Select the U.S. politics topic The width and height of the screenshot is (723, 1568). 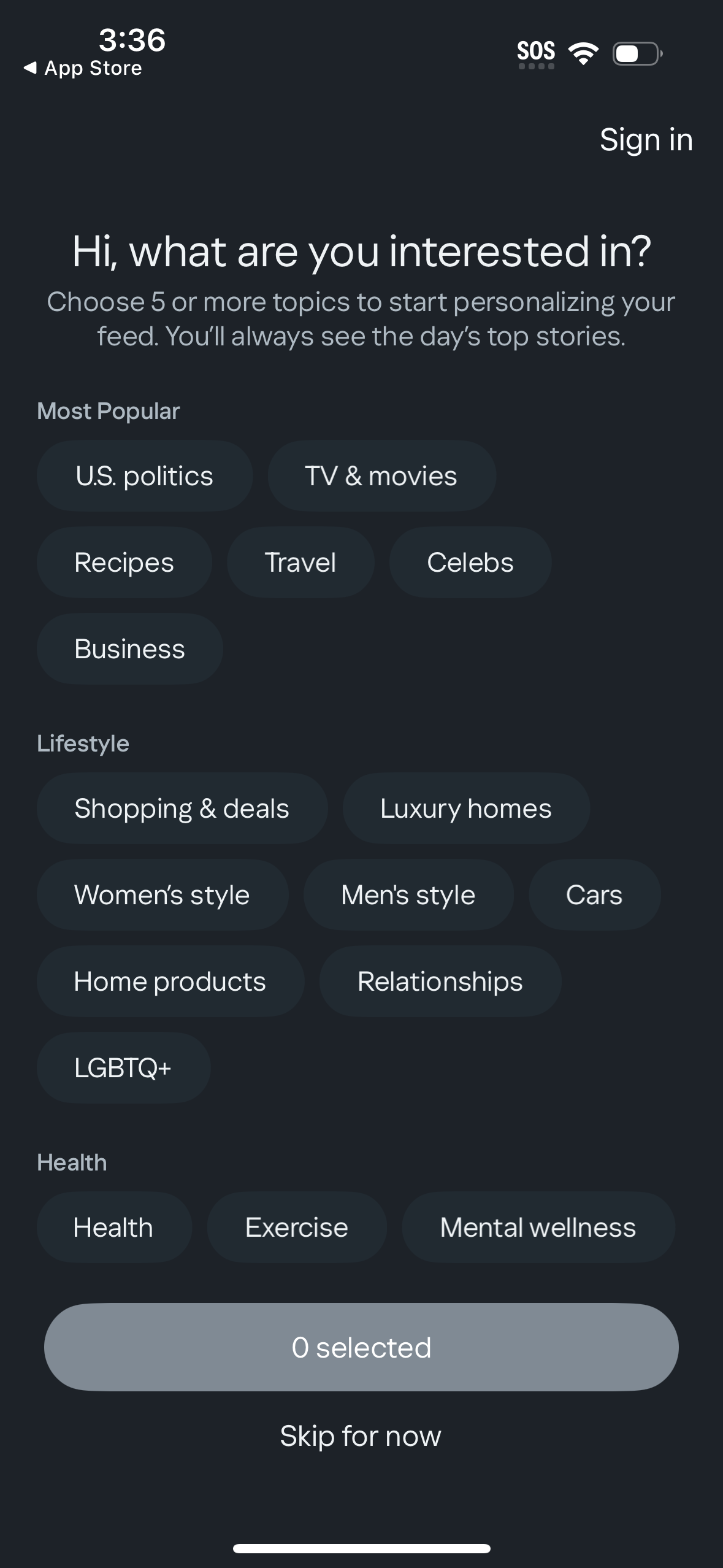point(144,475)
